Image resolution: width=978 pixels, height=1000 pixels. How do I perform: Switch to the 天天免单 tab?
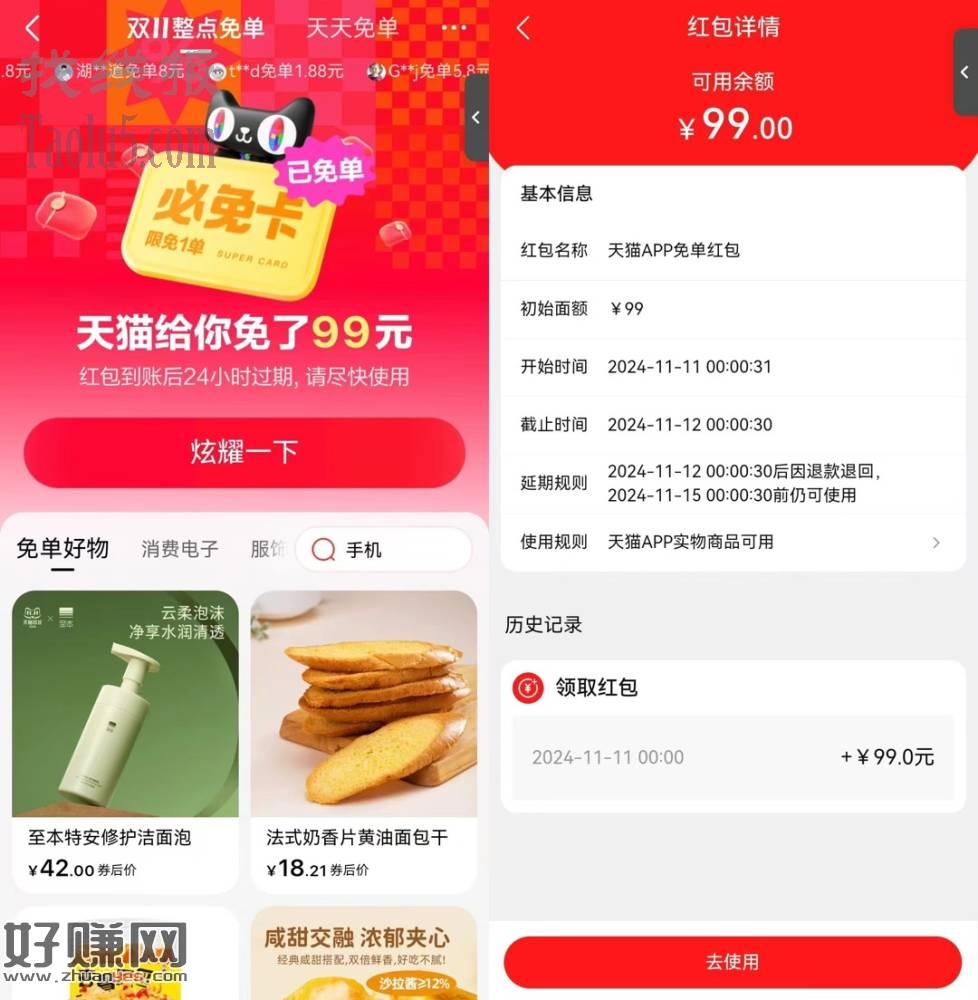pyautogui.click(x=351, y=28)
